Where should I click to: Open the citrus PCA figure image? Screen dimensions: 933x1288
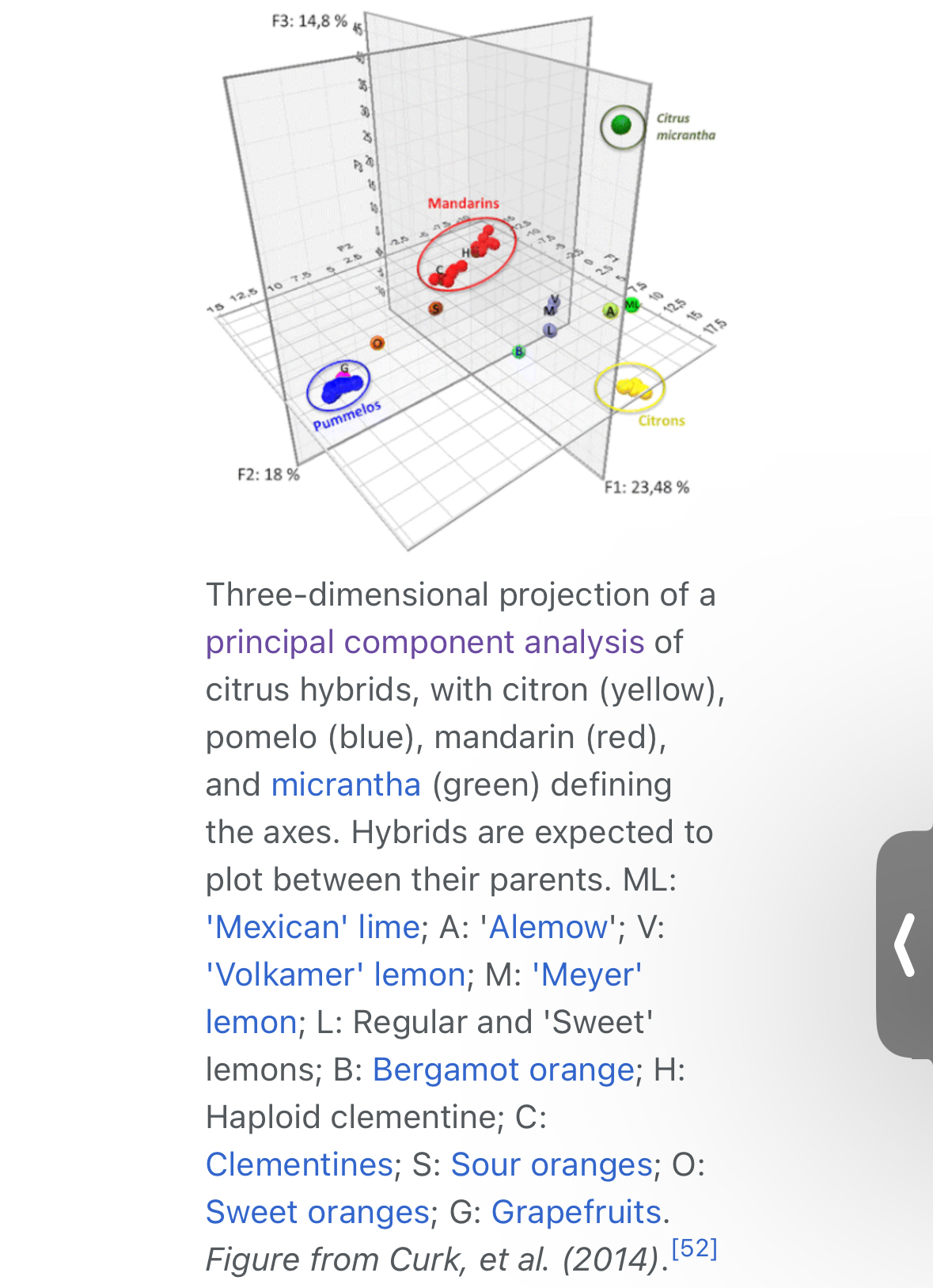coord(467,277)
